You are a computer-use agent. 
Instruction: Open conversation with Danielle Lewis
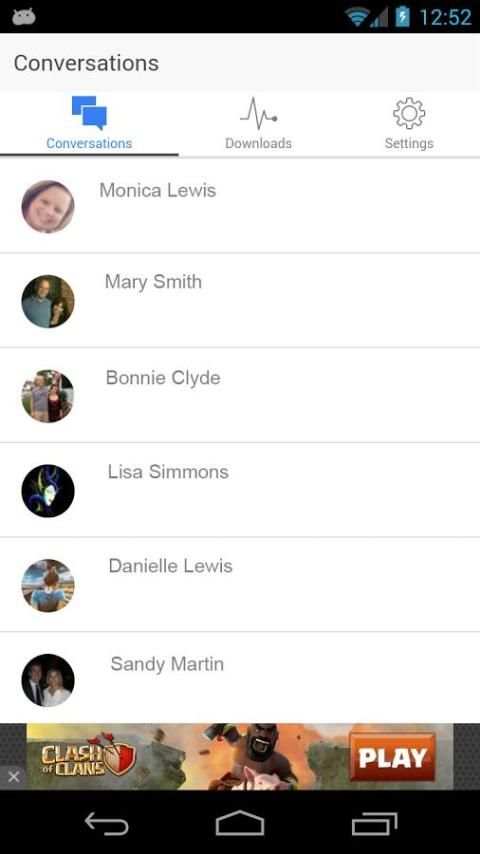pyautogui.click(x=240, y=585)
